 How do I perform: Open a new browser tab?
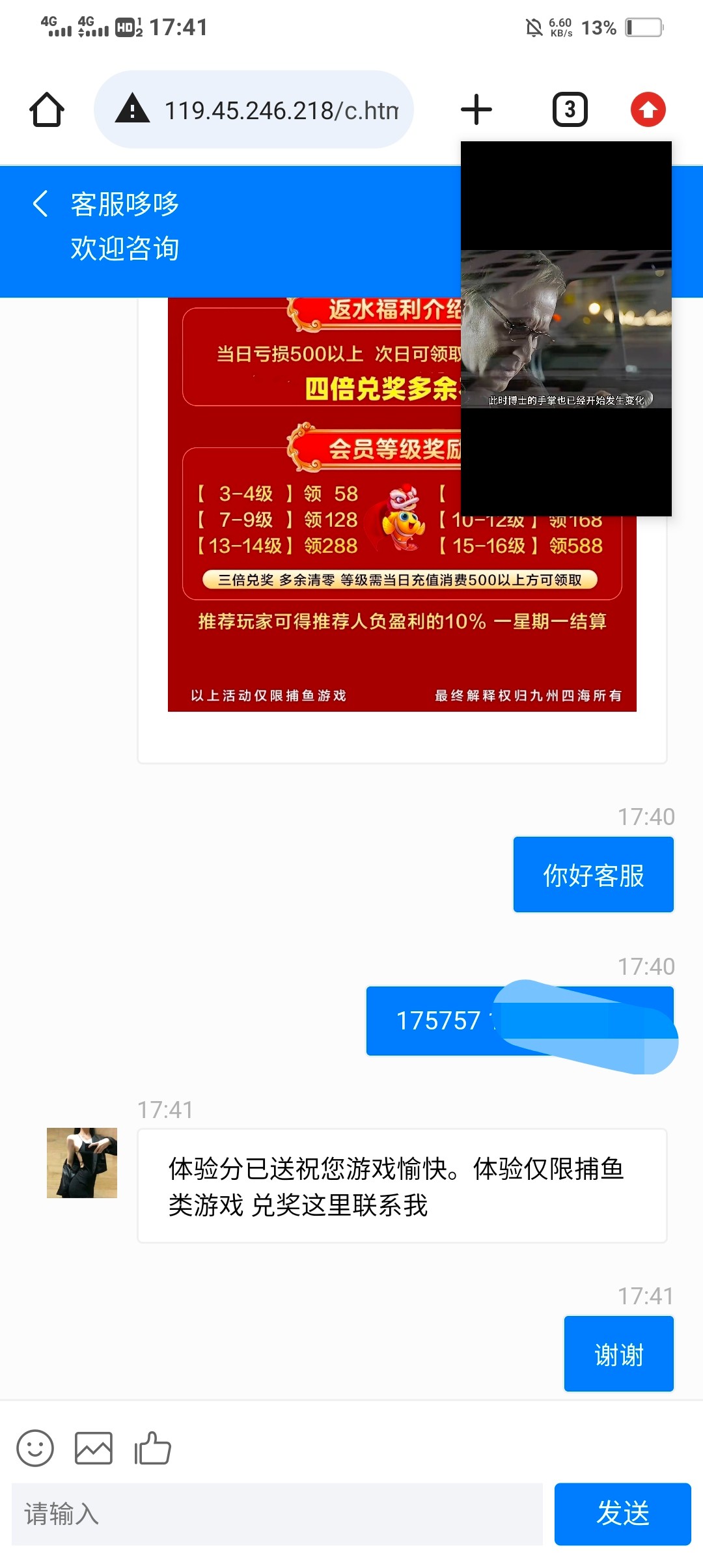point(476,109)
